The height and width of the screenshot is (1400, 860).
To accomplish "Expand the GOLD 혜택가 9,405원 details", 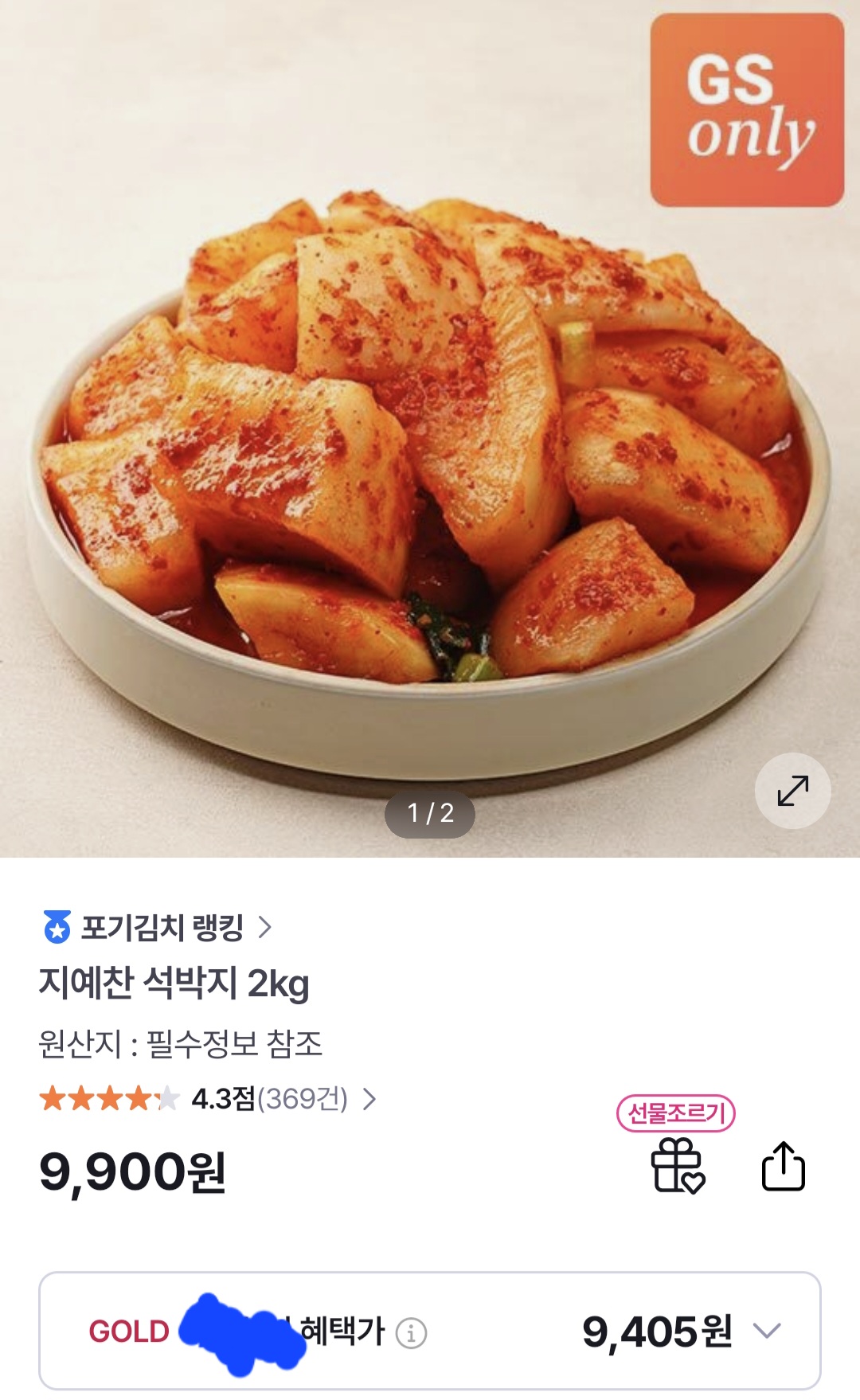I will point(767,1331).
